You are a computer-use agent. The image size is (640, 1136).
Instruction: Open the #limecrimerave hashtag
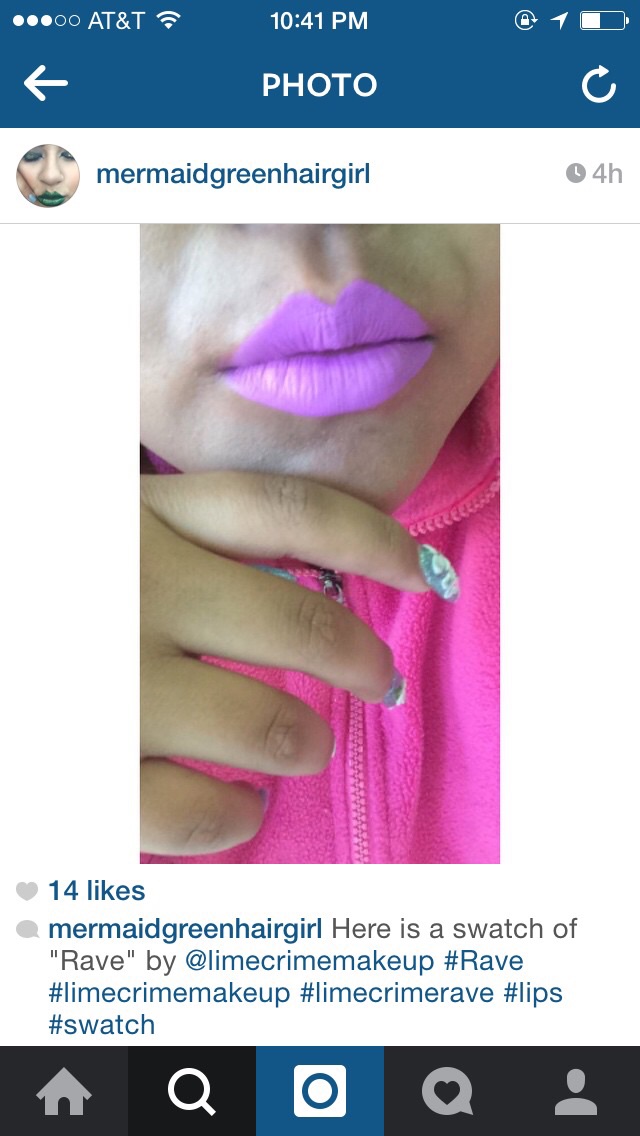click(396, 993)
